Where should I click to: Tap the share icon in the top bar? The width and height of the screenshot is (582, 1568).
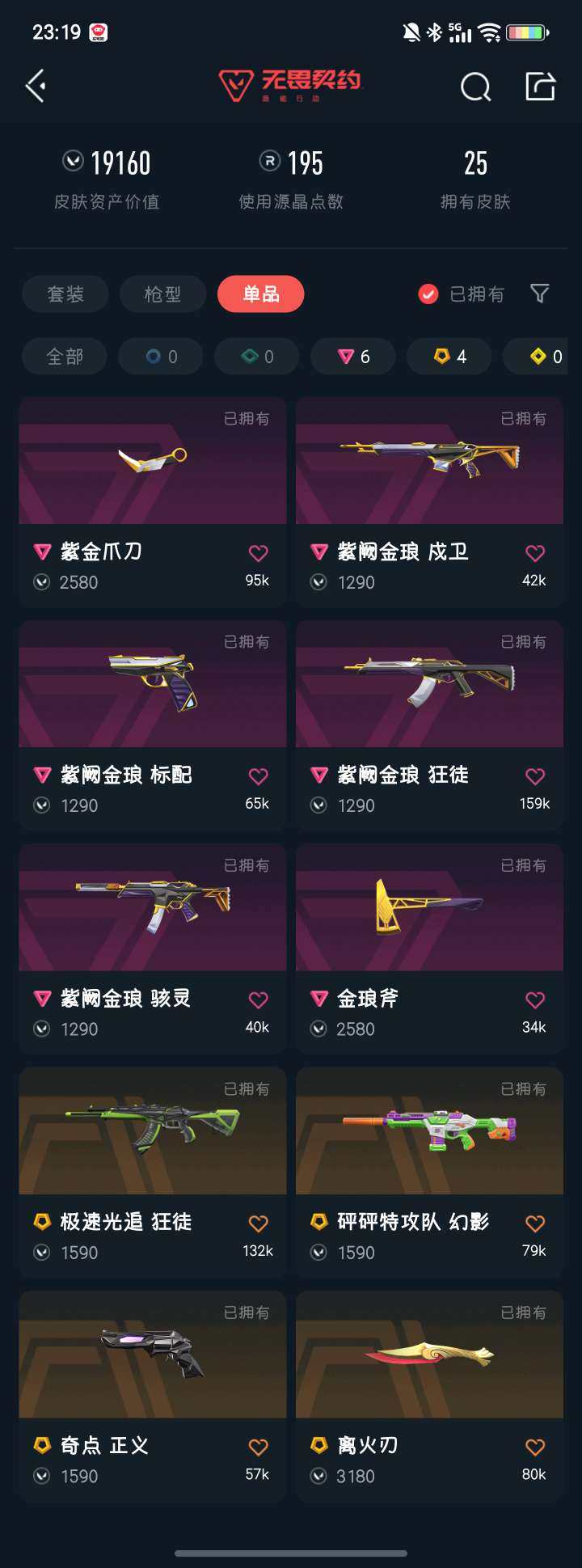point(540,86)
